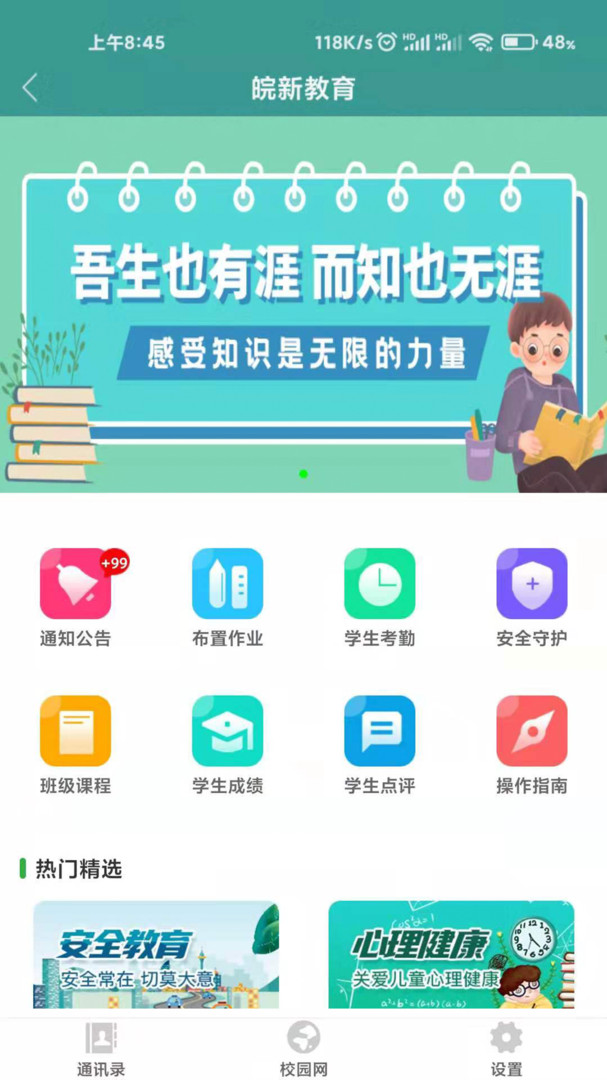Open 安全守护 safety guard
The width and height of the screenshot is (607, 1080).
[532, 584]
